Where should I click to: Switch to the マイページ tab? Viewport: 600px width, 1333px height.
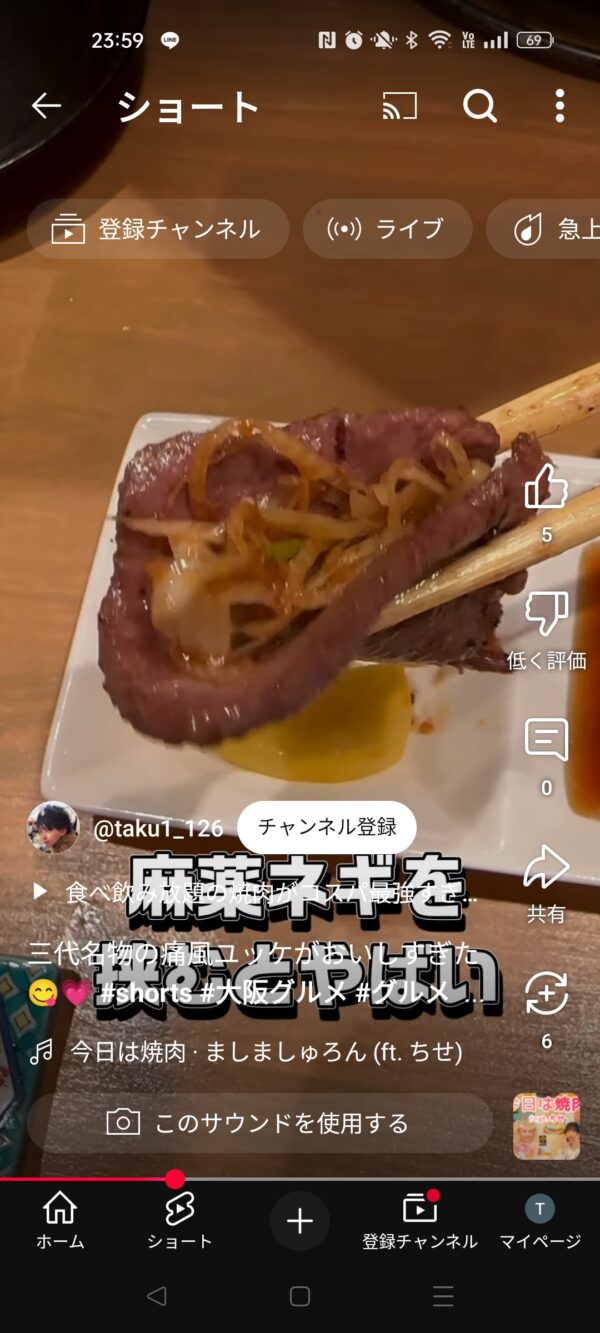[x=540, y=1221]
